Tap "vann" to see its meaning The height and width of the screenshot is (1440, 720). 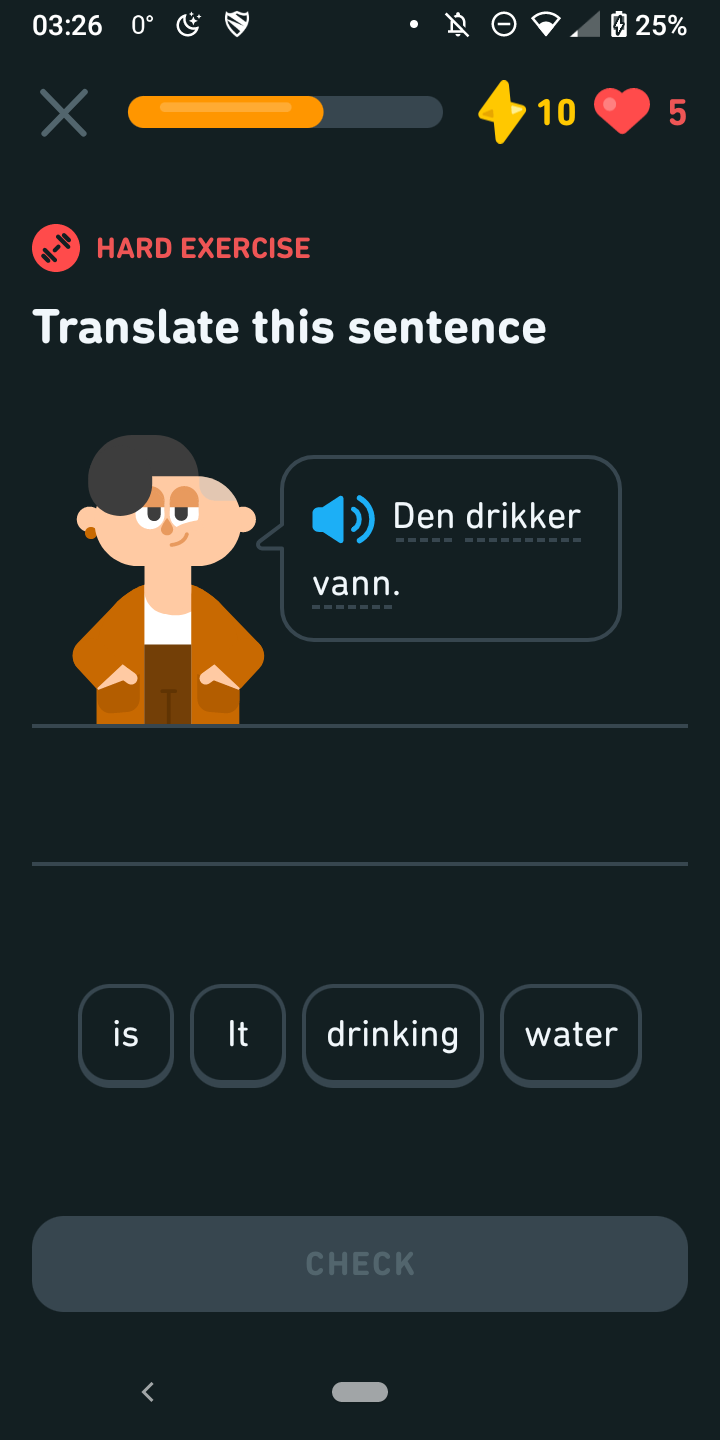pos(354,584)
